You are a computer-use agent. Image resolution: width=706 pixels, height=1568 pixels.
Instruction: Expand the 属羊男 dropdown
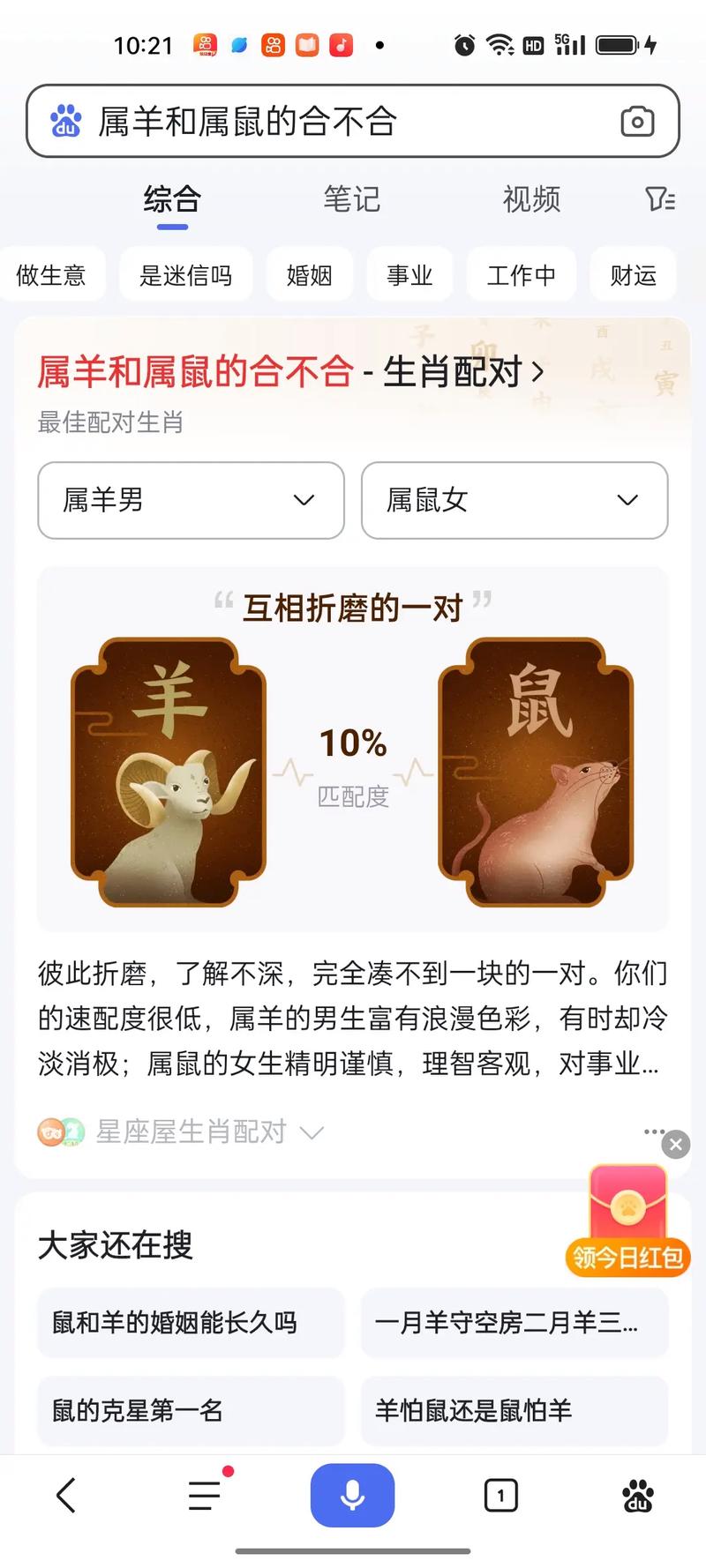[x=191, y=500]
